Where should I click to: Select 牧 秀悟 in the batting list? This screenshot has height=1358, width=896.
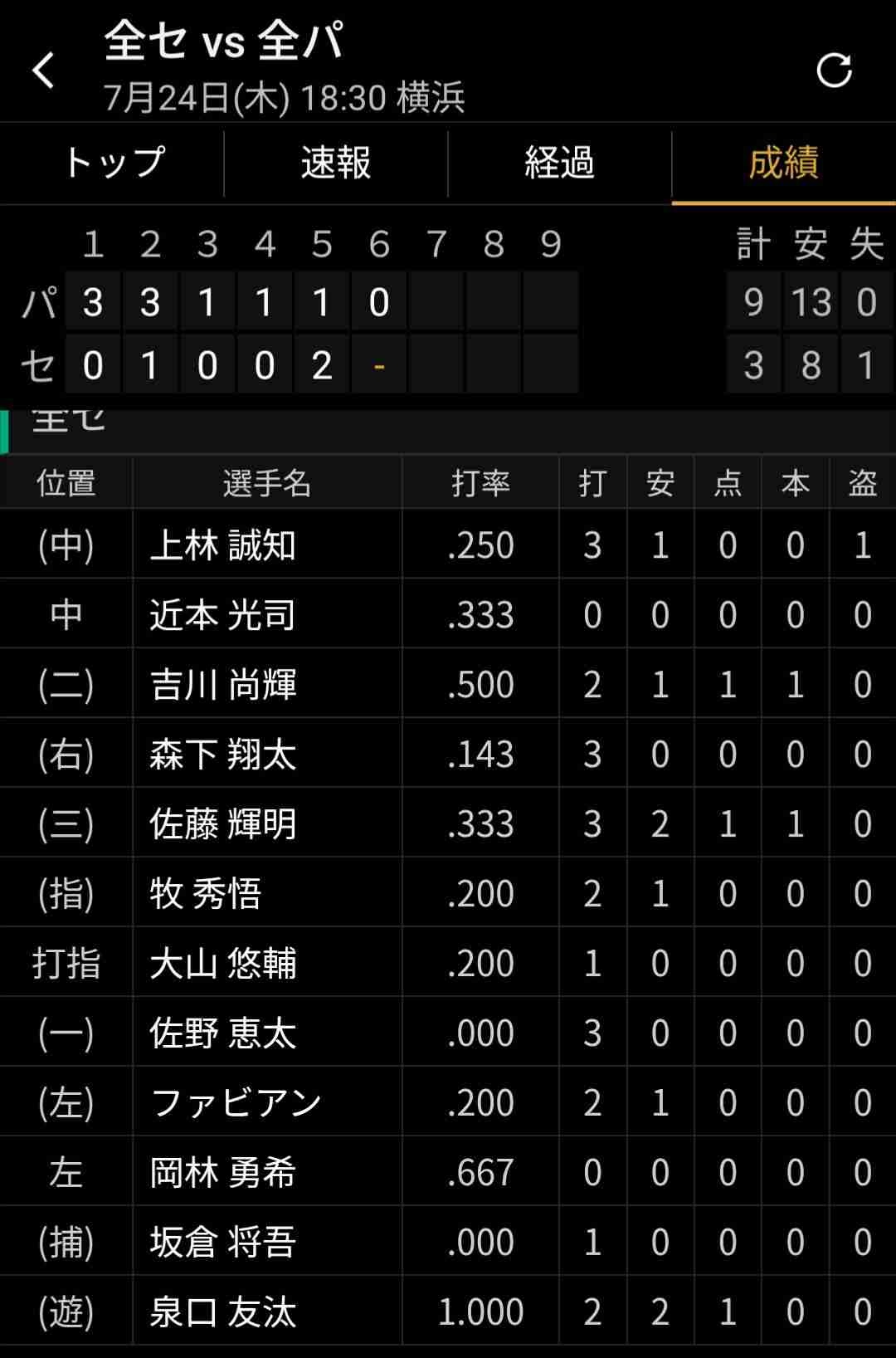coord(206,894)
